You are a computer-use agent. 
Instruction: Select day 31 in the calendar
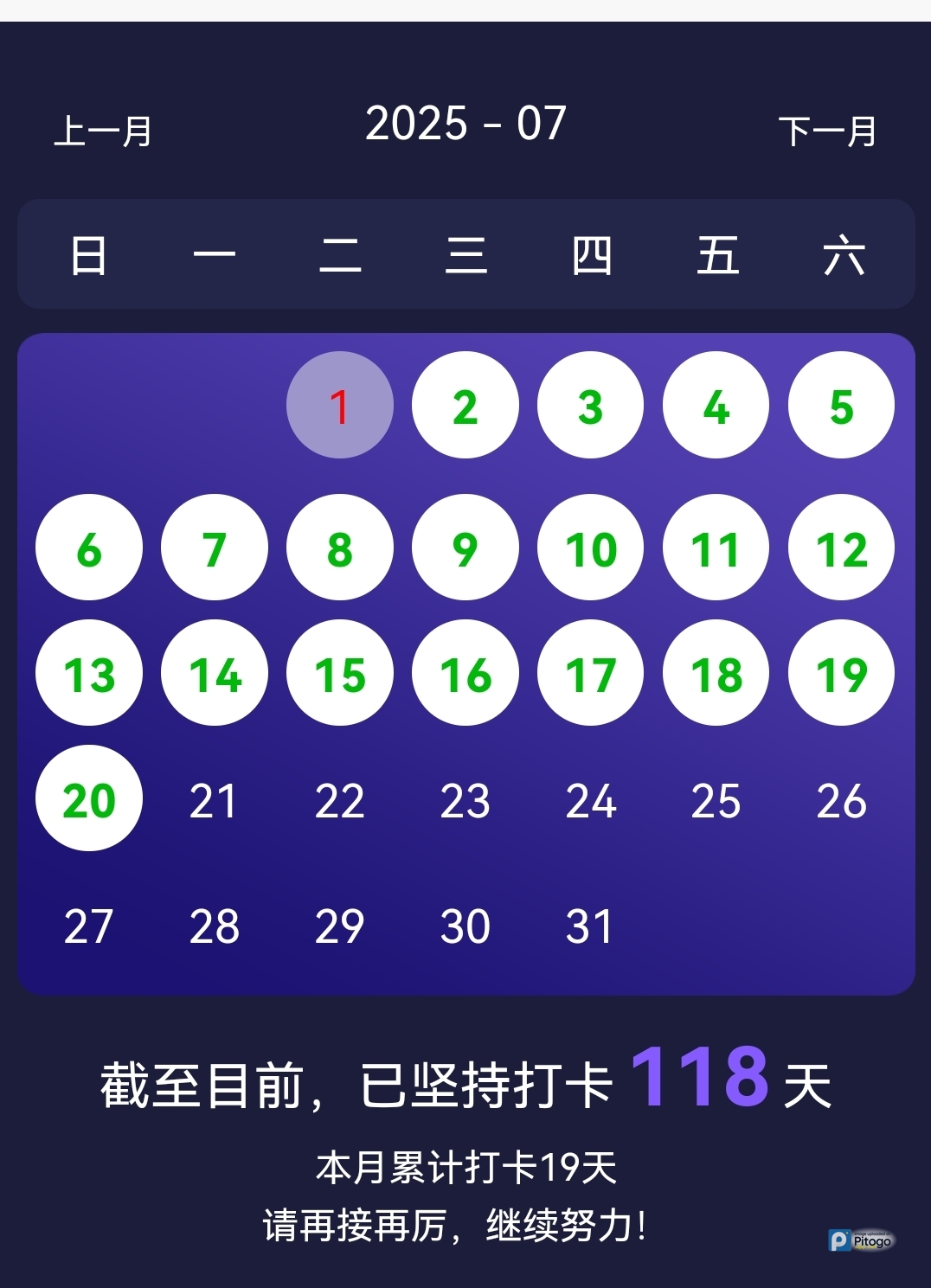point(589,926)
